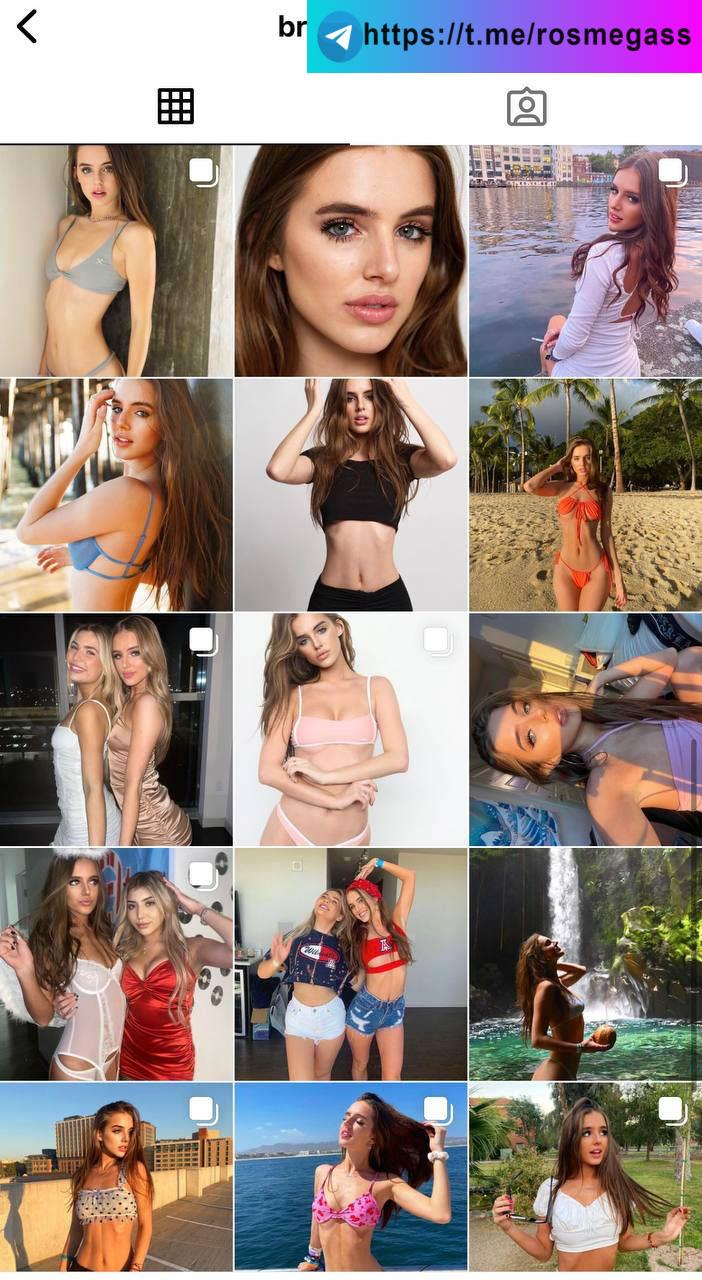Open the red satin dress duo post
Viewport: 702px width, 1280px height.
[116, 964]
